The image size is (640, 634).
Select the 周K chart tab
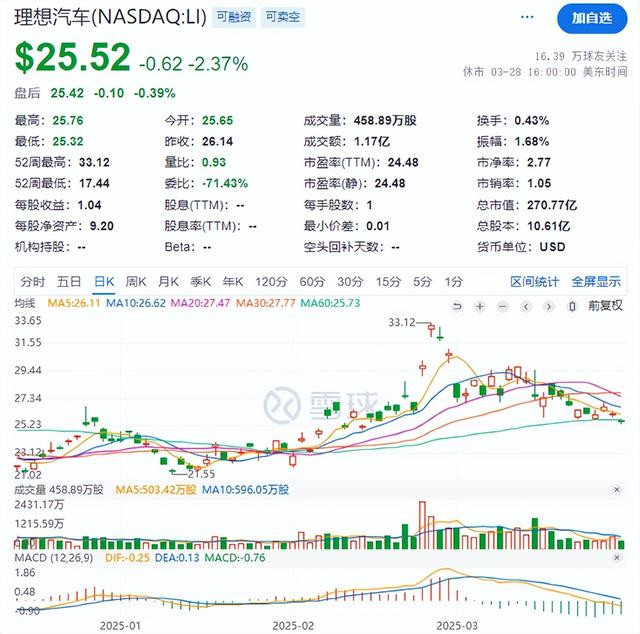coord(136,281)
